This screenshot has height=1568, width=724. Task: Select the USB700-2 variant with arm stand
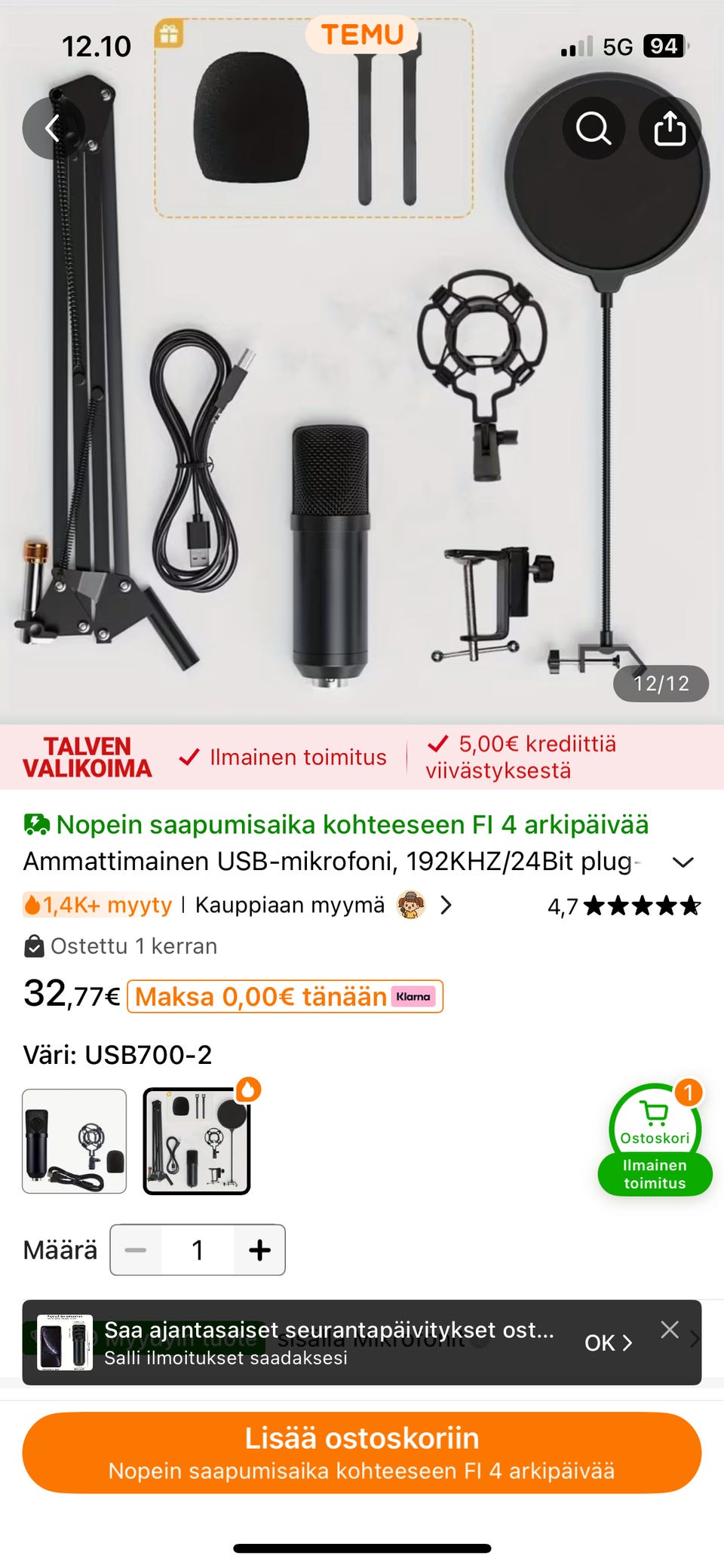(196, 1141)
